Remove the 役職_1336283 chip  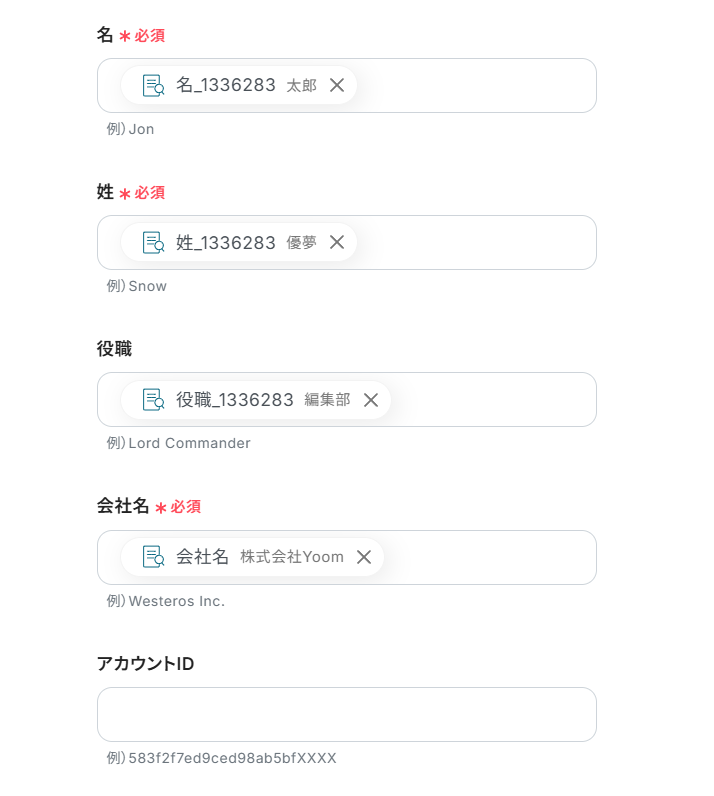tap(370, 400)
